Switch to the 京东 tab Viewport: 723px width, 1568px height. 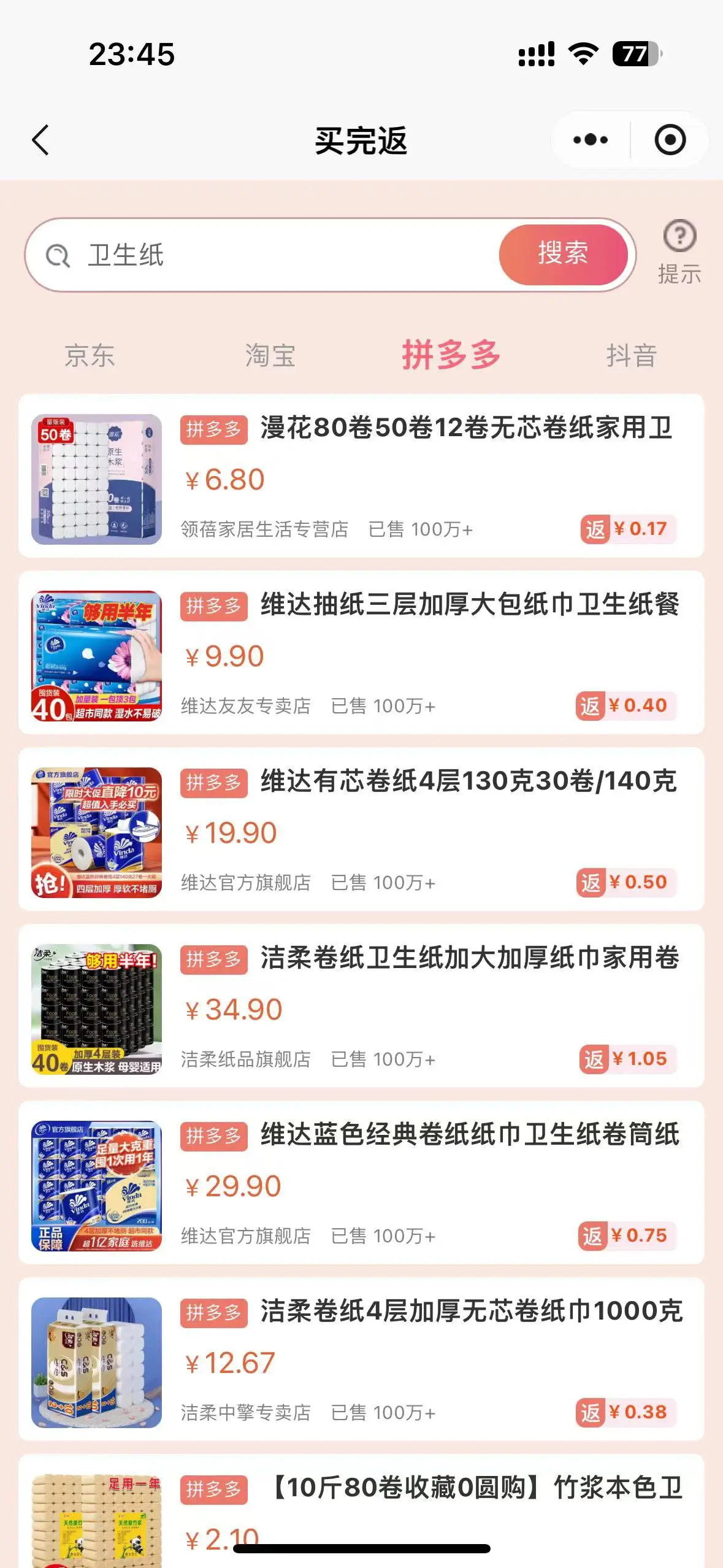90,356
